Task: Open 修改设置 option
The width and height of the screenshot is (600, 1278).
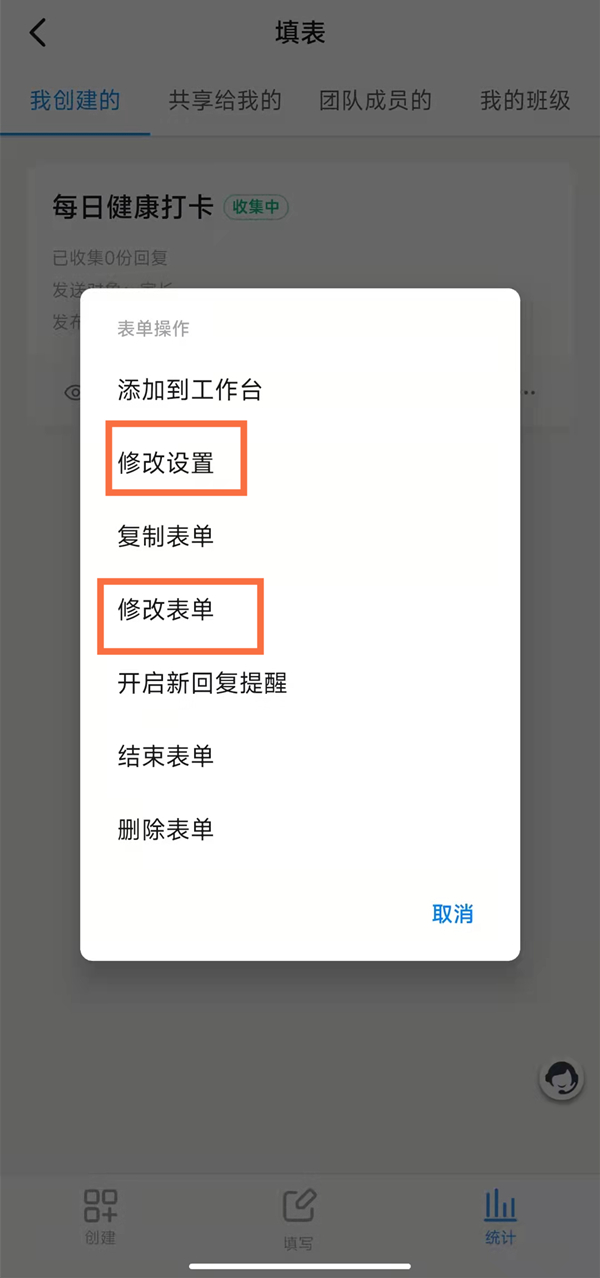Action: coord(166,463)
